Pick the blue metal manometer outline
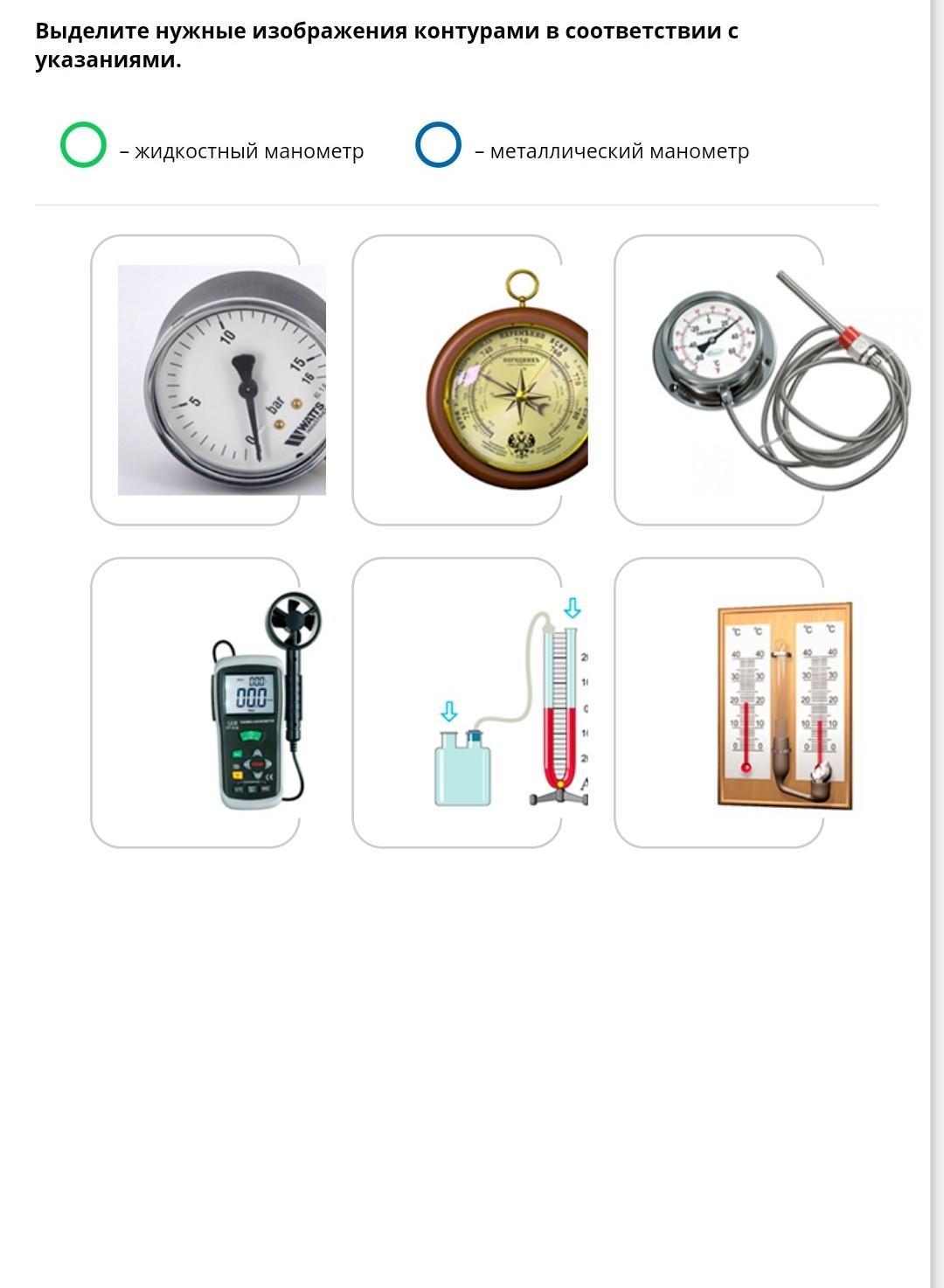The image size is (944, 1288). (438, 145)
